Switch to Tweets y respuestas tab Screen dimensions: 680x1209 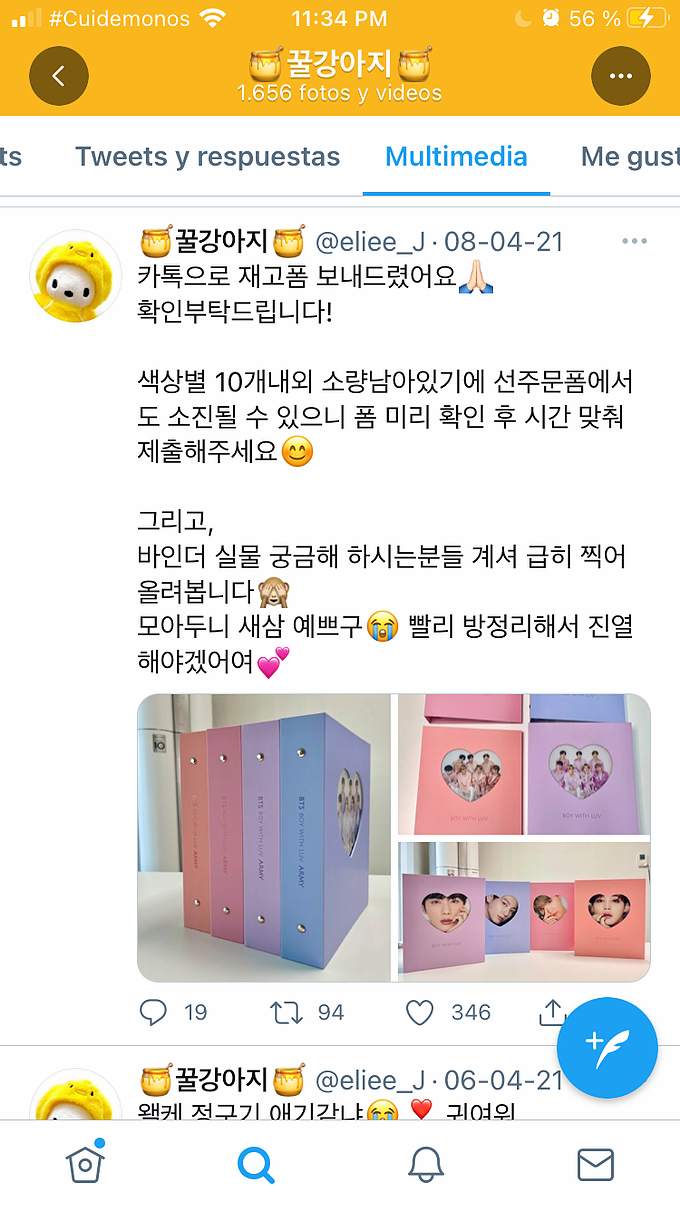tap(208, 157)
